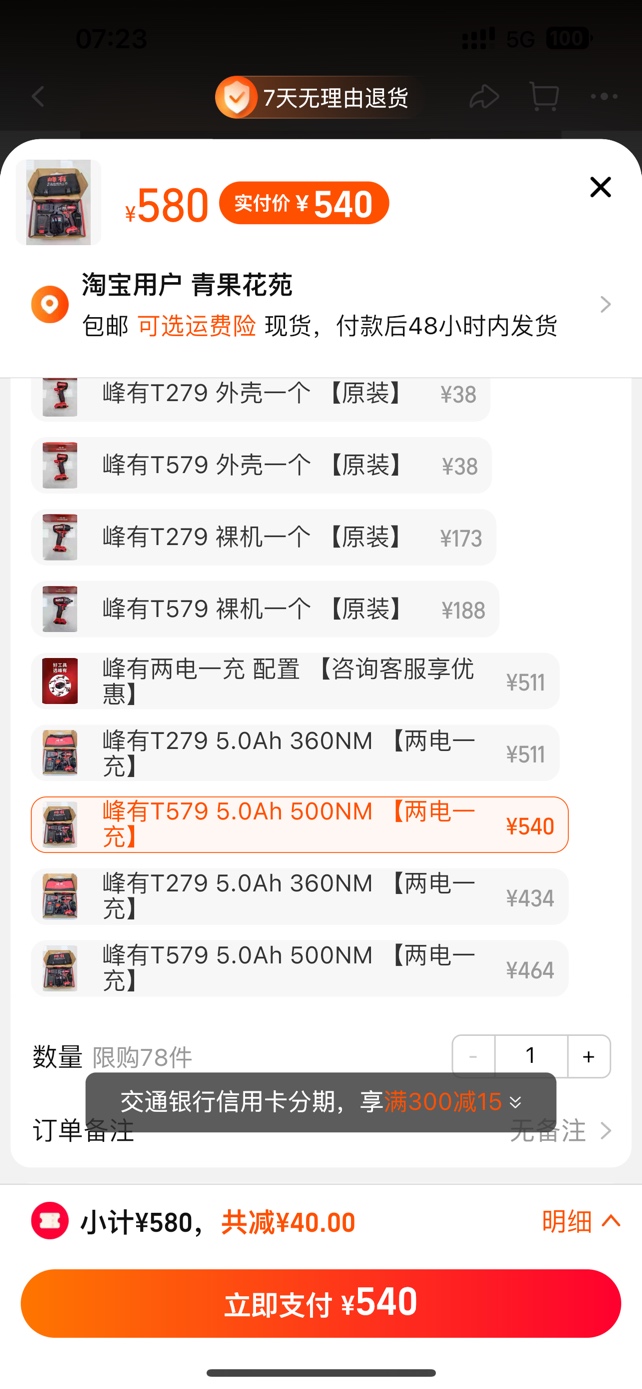Choose 峰有T579 裸机一个 at ¥188

(264, 610)
